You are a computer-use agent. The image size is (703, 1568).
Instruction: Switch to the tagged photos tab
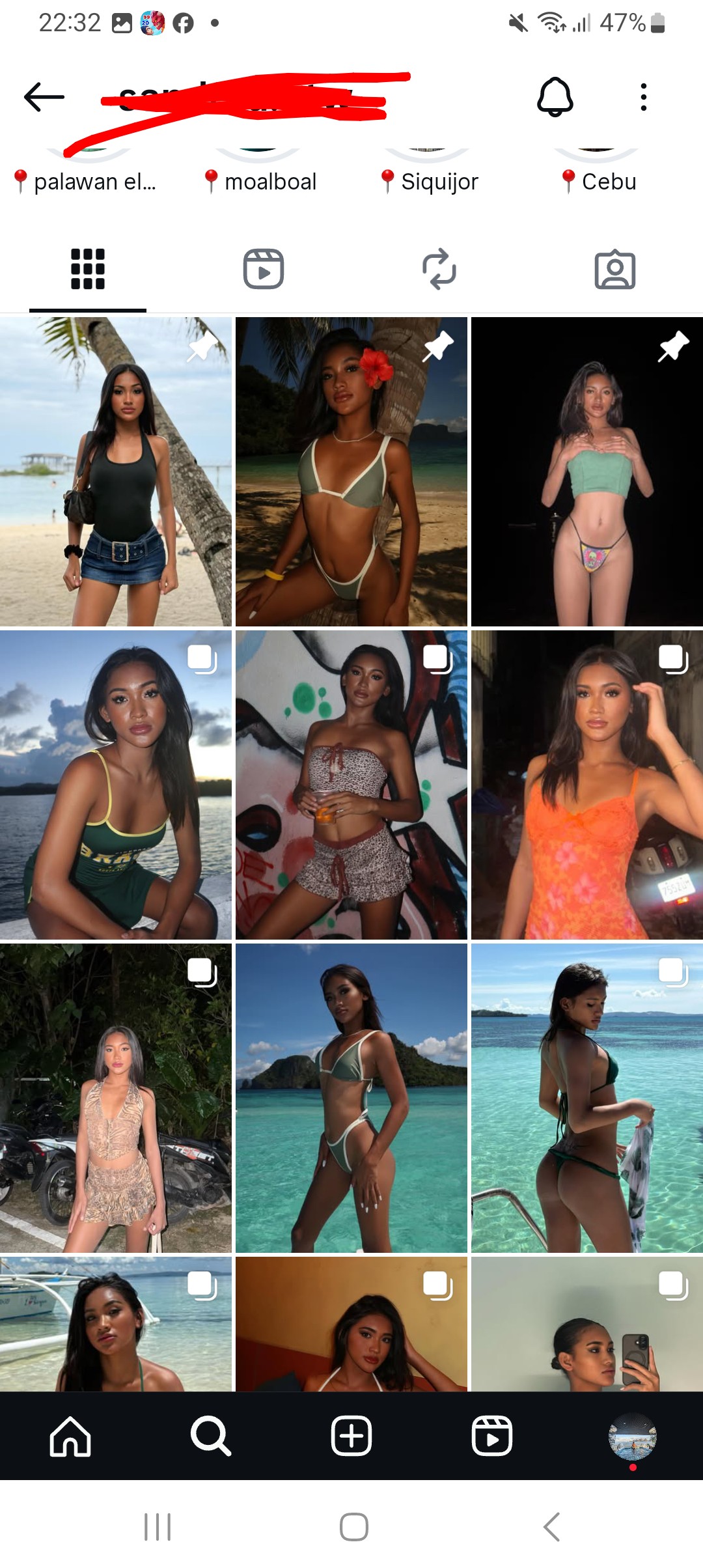click(x=615, y=269)
